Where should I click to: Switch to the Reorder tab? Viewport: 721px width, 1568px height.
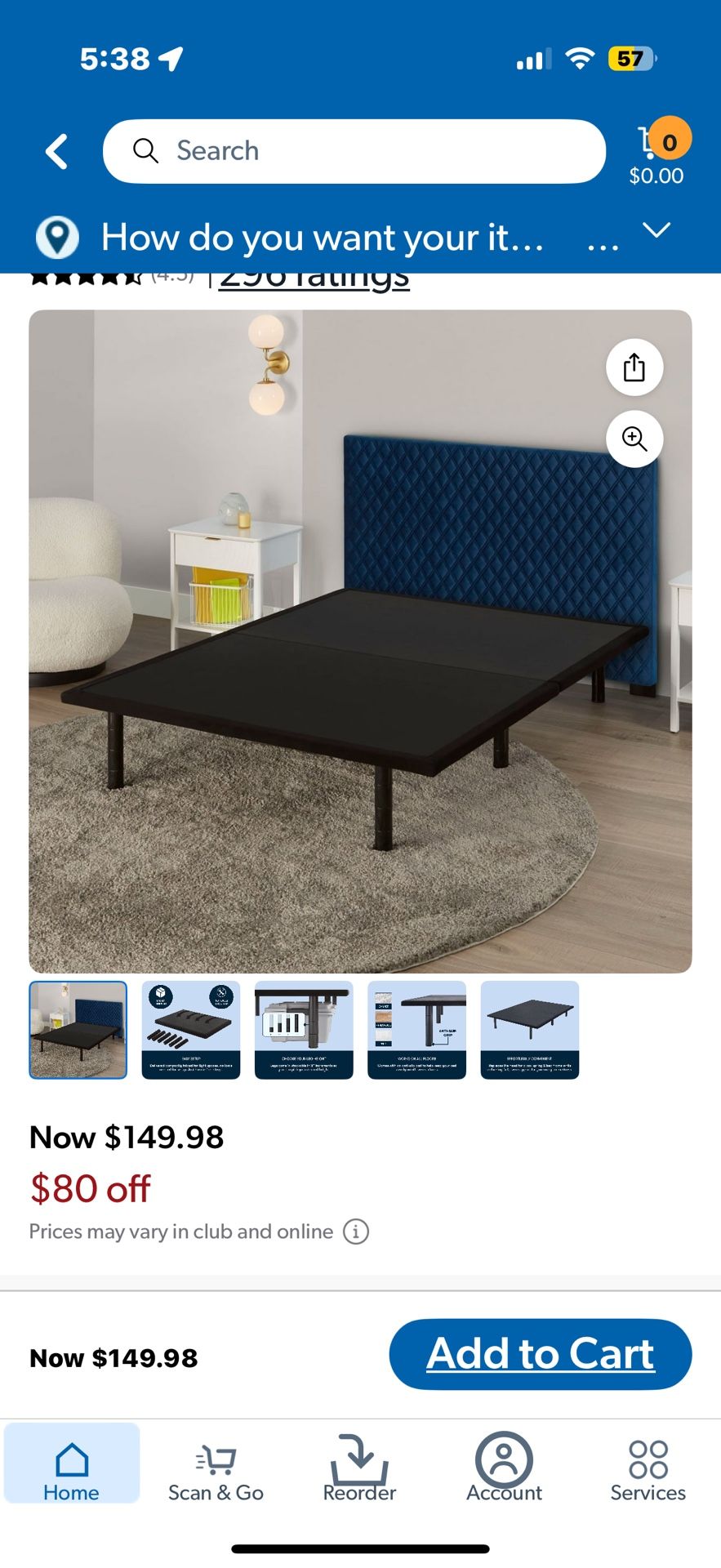[359, 1468]
